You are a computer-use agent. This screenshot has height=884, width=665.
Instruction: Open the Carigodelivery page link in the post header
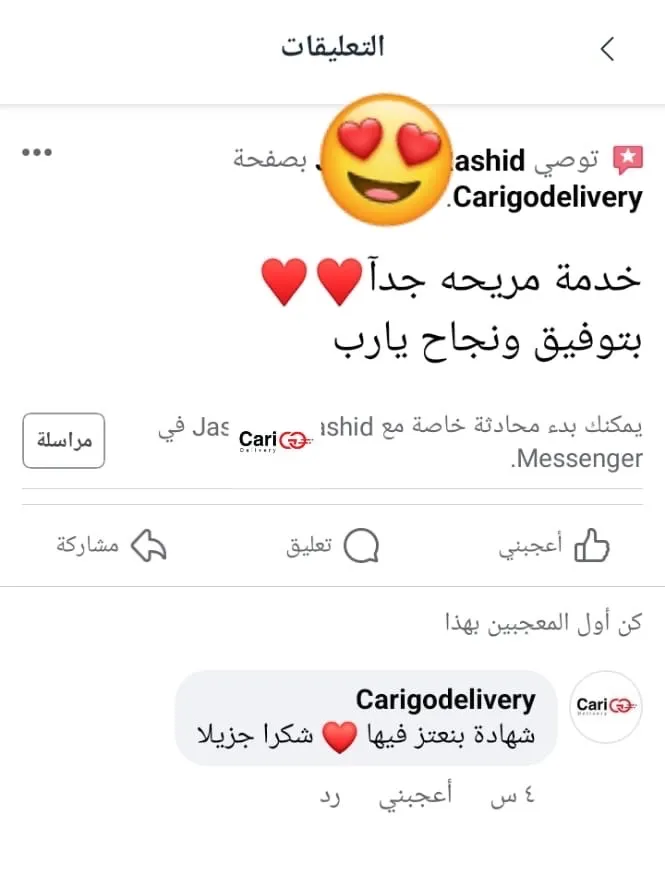pos(547,197)
